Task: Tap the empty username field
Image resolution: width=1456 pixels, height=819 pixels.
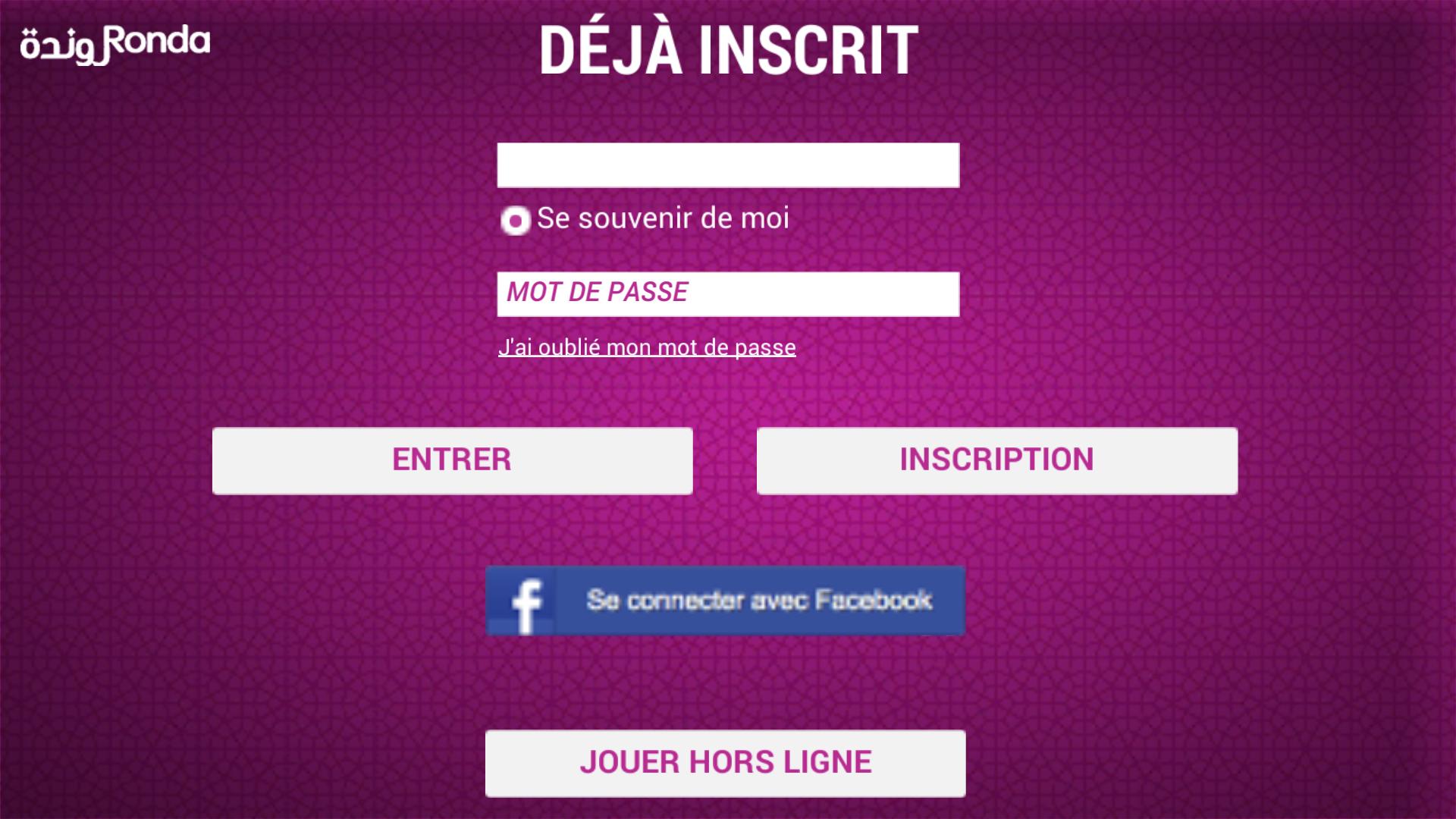Action: click(728, 165)
